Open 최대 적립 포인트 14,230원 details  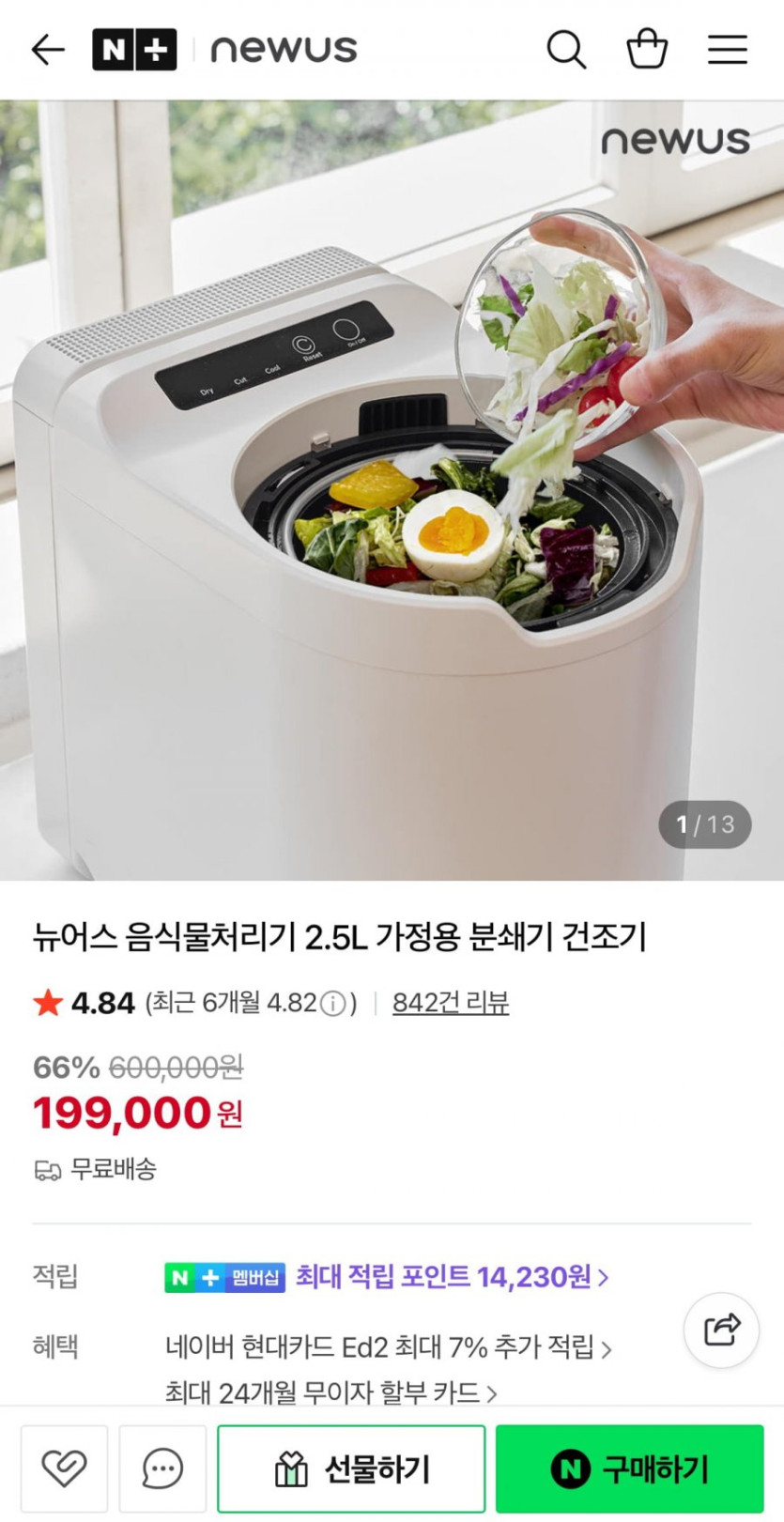[452, 1277]
